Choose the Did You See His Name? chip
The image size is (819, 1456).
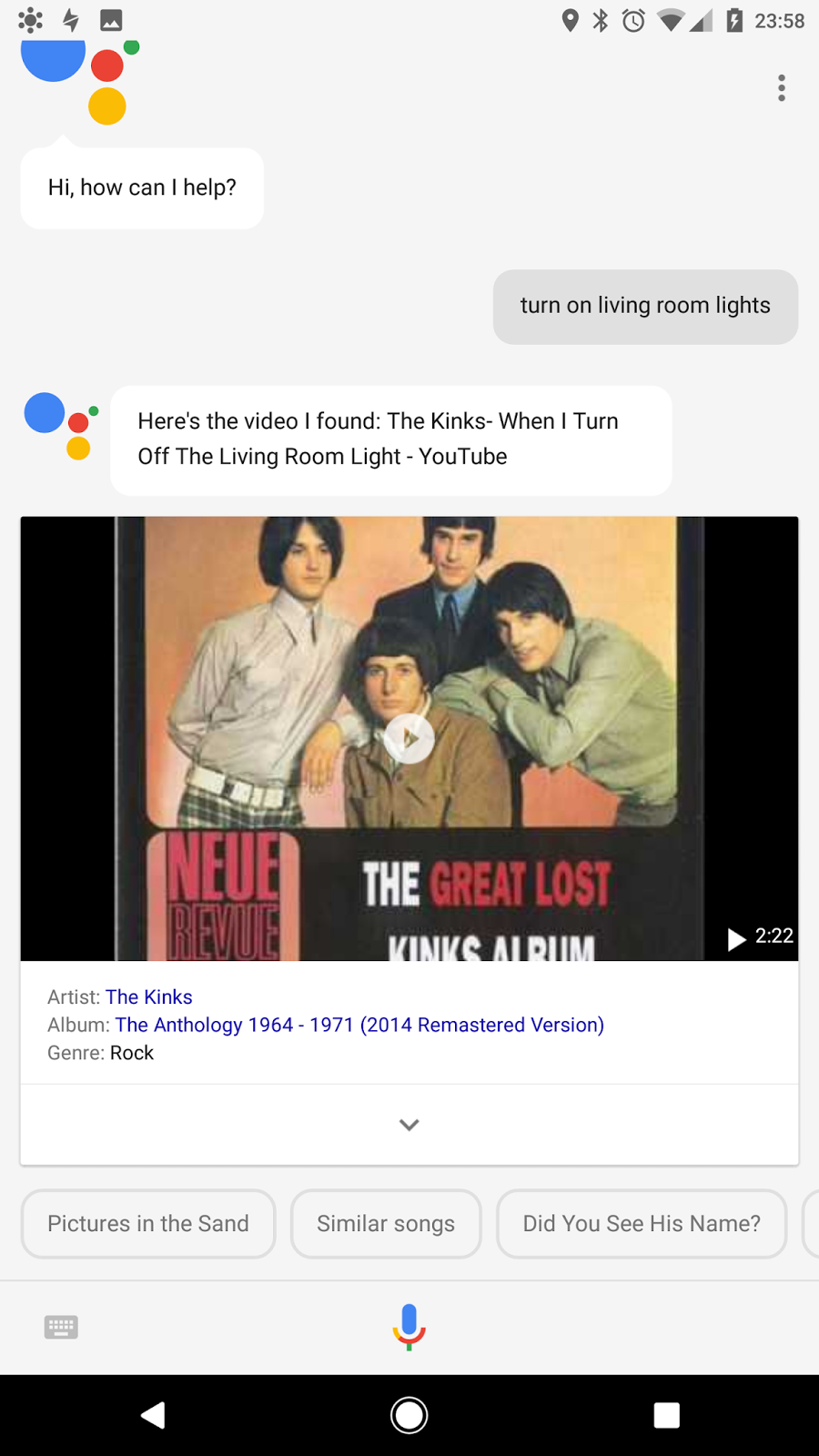pos(642,1224)
